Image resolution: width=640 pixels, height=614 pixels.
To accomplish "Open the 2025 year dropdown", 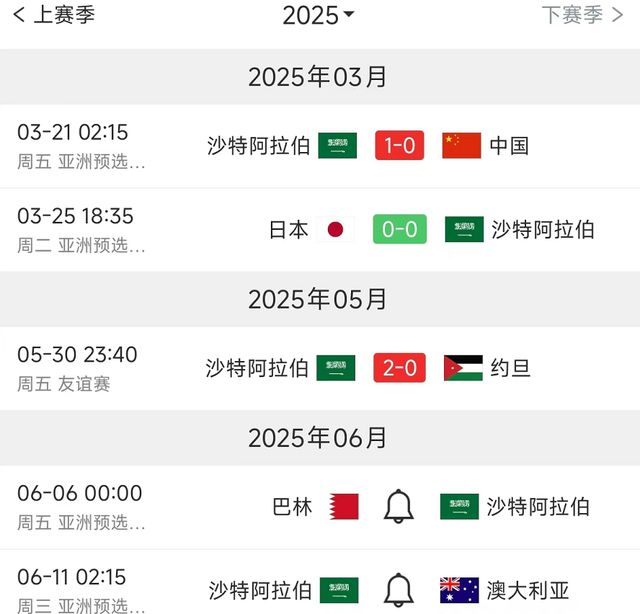I will [318, 15].
